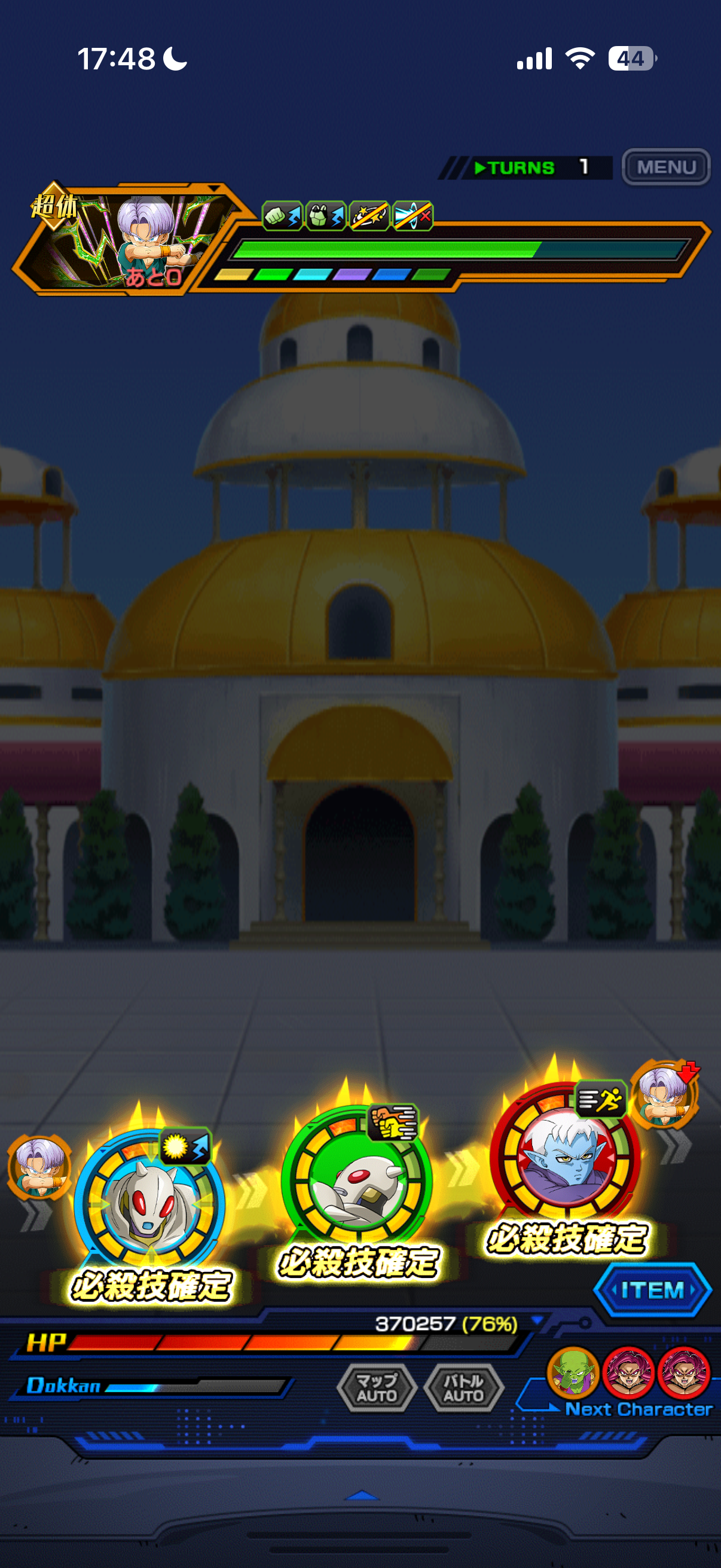This screenshot has width=721, height=1568.
Task: Expand the HP dropdown arrow
Action: pos(537,1320)
